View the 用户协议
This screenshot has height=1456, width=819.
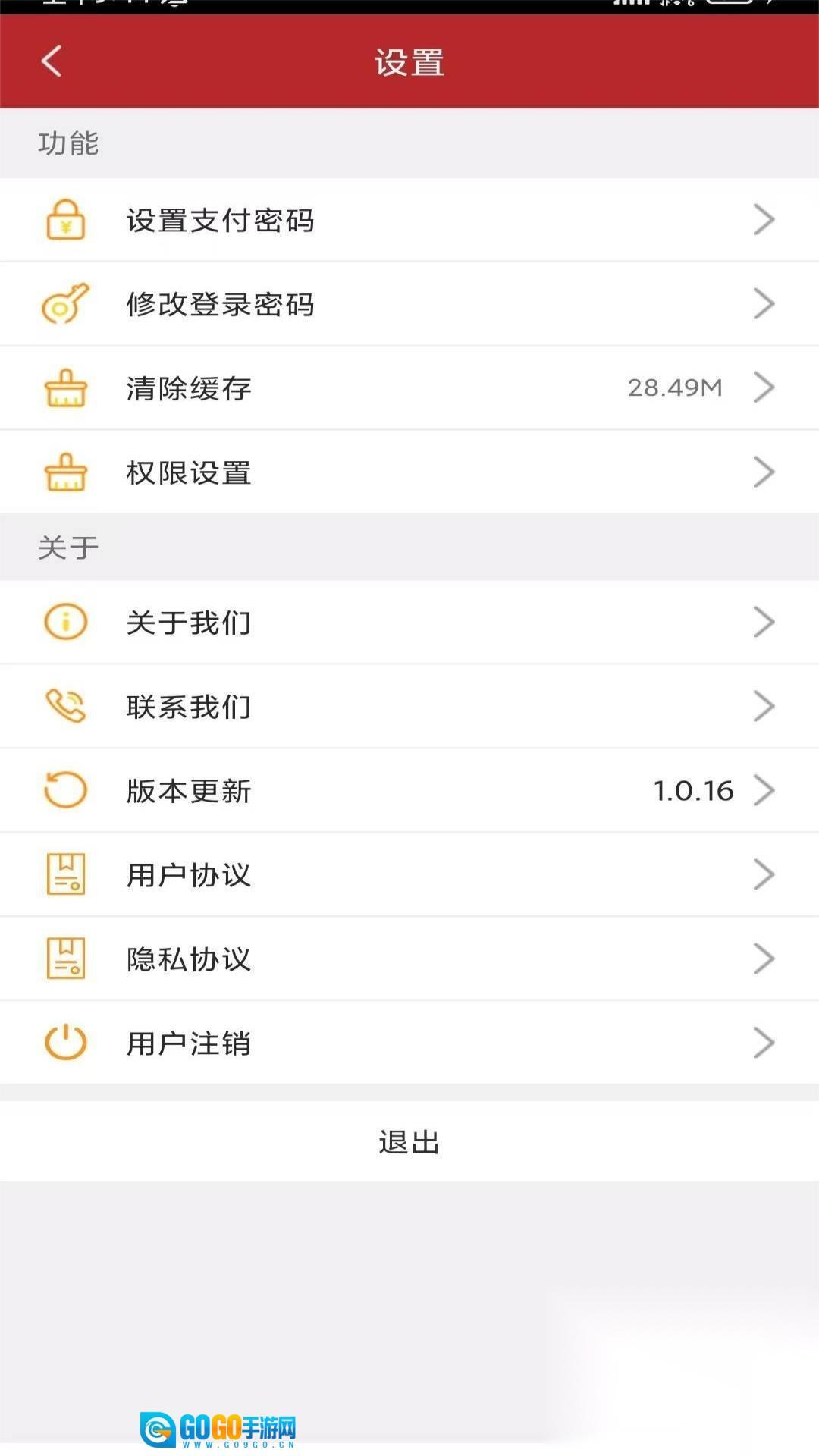409,875
